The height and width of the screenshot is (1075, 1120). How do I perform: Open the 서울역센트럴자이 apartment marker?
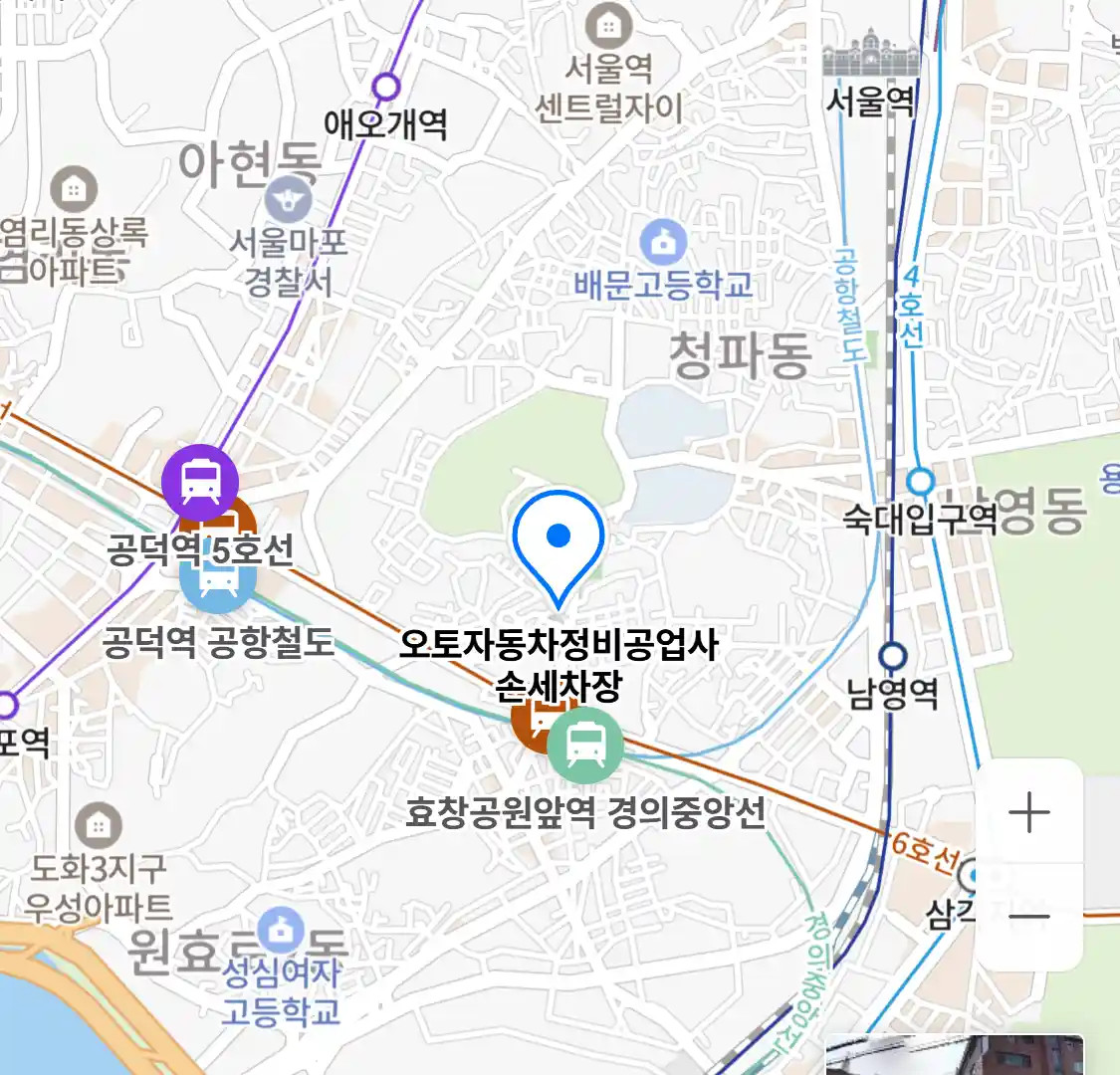[x=608, y=26]
